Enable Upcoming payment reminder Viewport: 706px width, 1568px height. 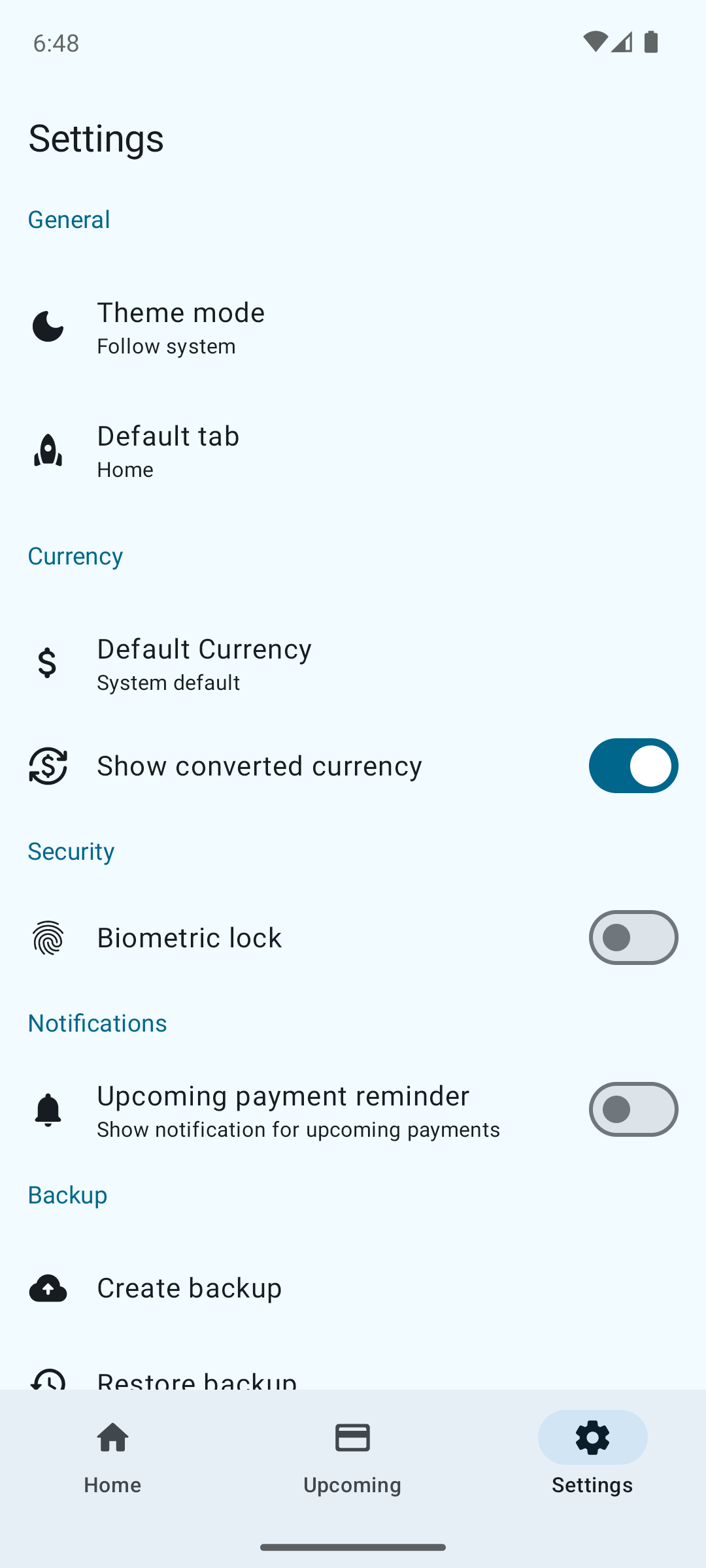[633, 1109]
